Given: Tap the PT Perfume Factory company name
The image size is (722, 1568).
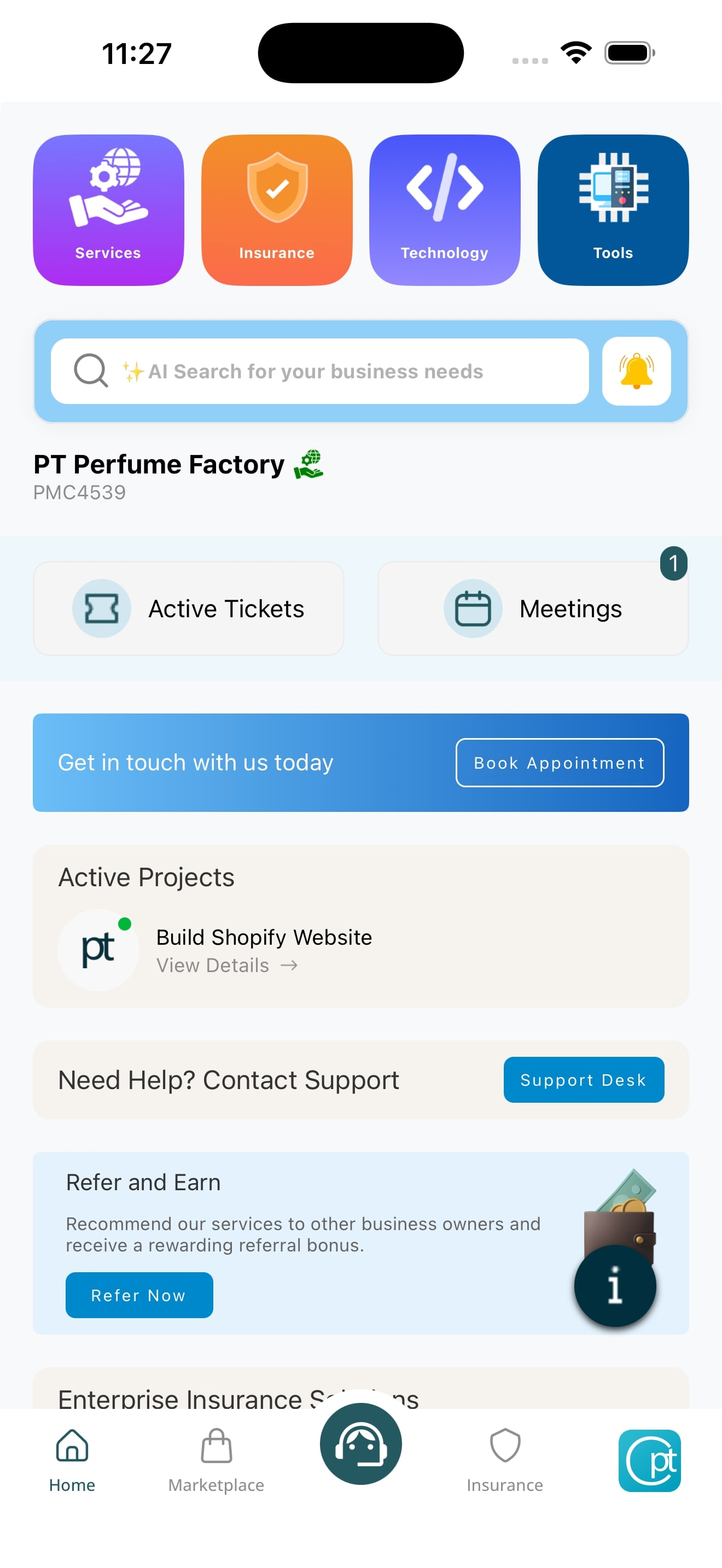Looking at the screenshot, I should (x=160, y=464).
